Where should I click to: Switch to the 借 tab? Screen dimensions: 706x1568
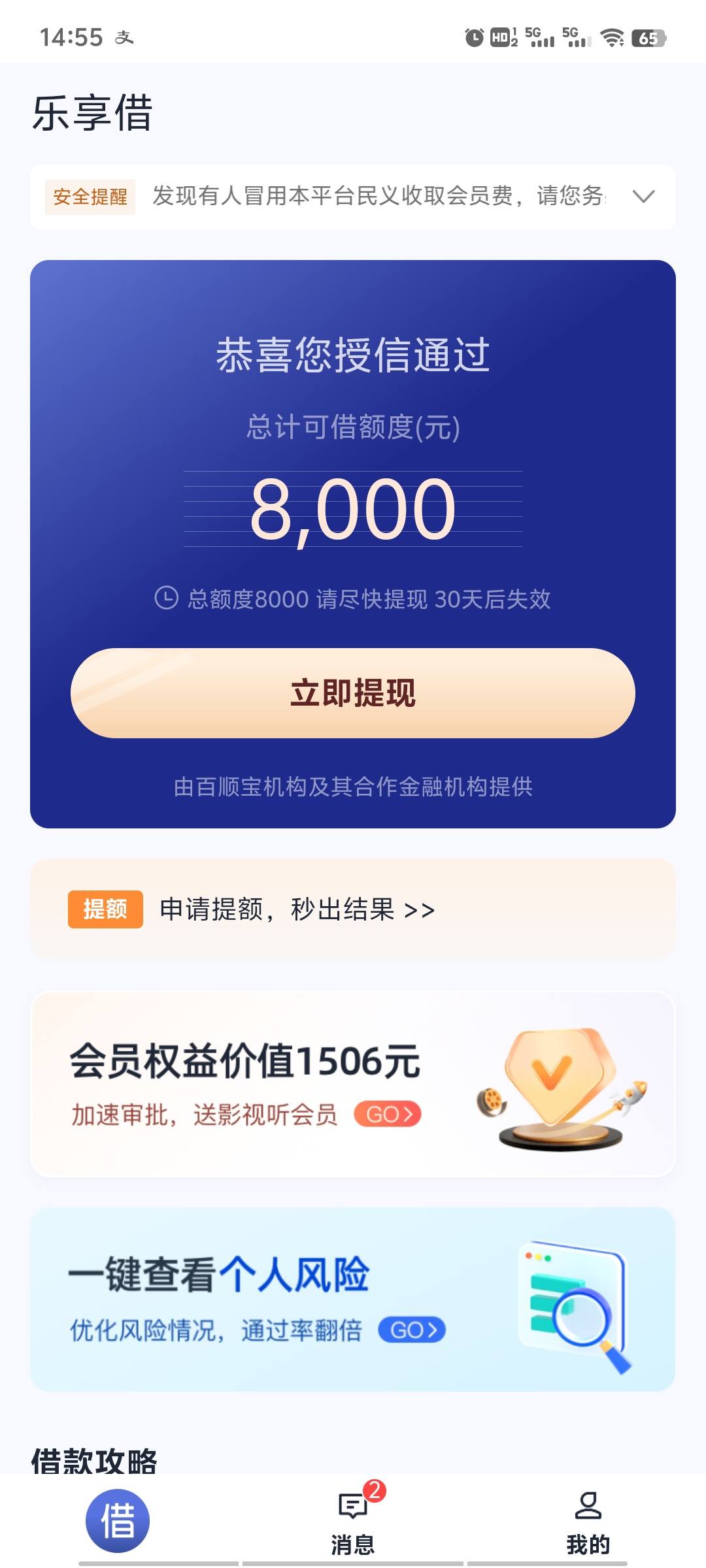click(118, 1520)
